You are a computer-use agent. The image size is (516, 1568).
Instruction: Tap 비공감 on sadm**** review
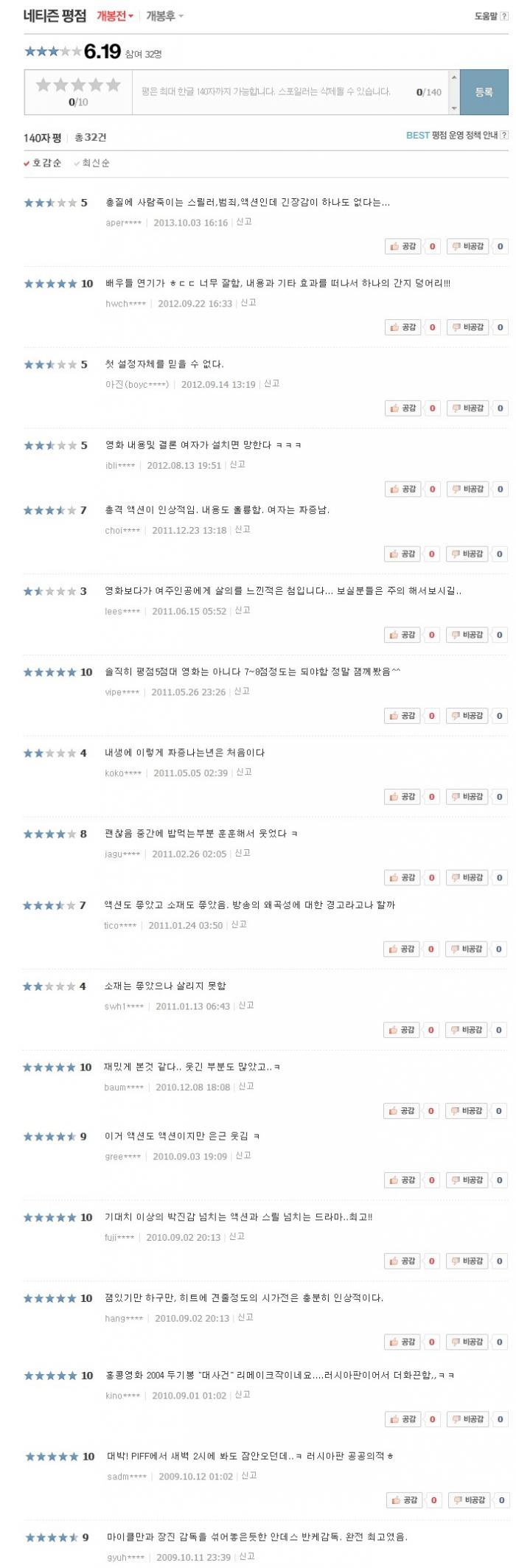(469, 1499)
